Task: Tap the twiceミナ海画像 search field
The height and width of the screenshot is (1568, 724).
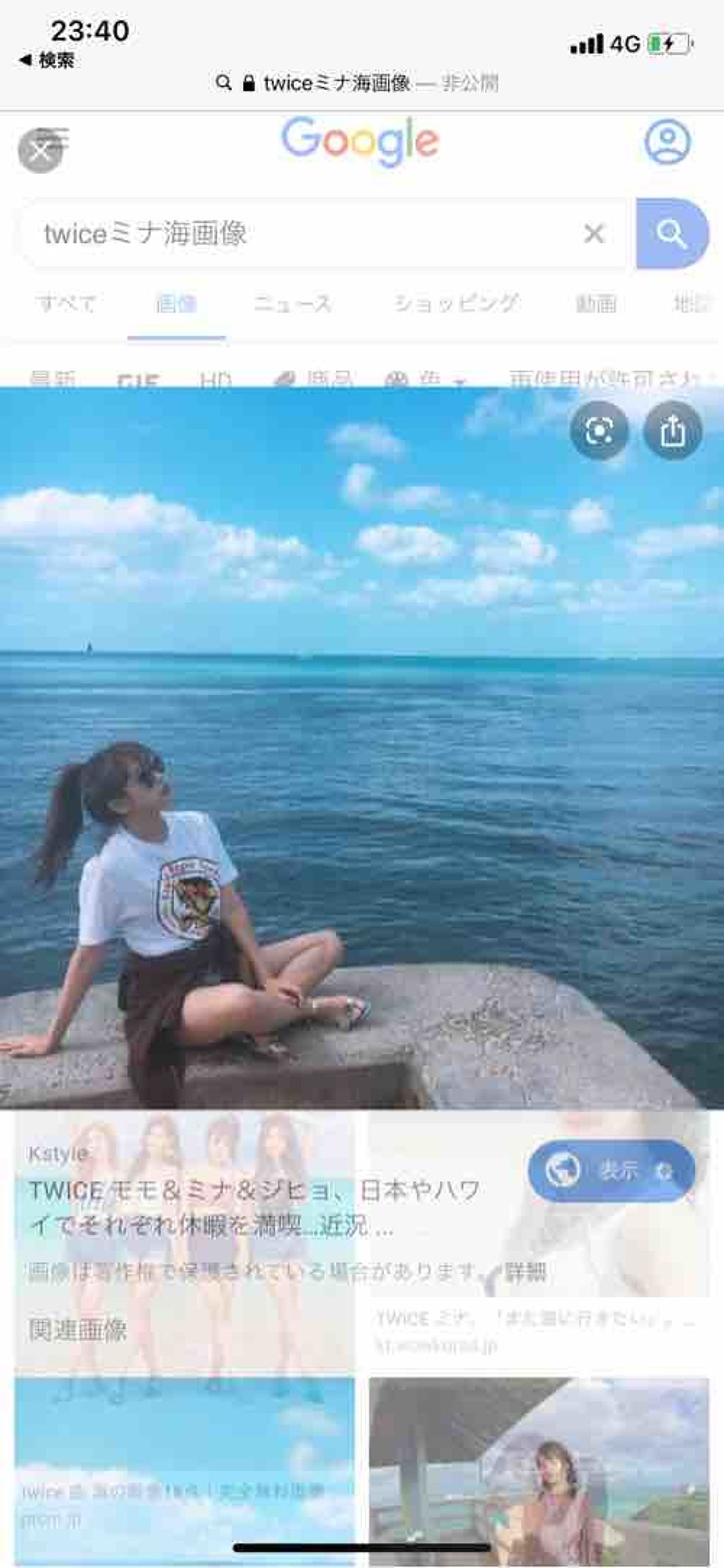Action: point(297,233)
